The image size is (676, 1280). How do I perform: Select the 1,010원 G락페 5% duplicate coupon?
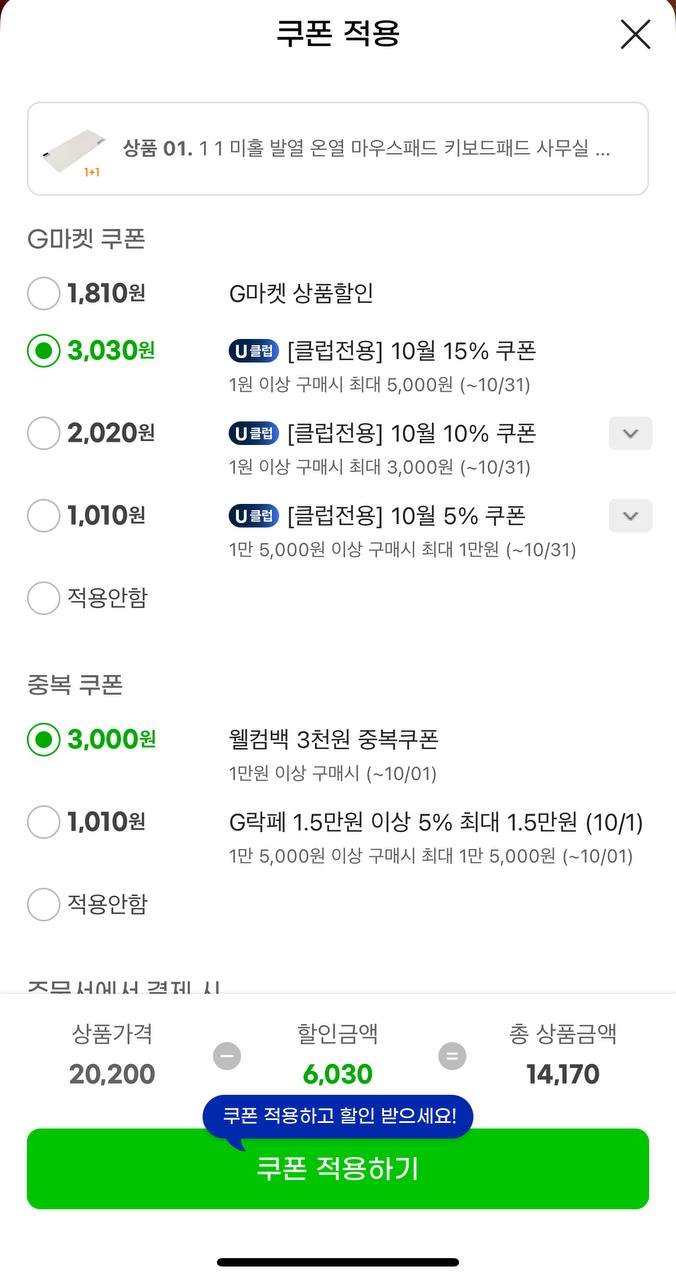(44, 822)
